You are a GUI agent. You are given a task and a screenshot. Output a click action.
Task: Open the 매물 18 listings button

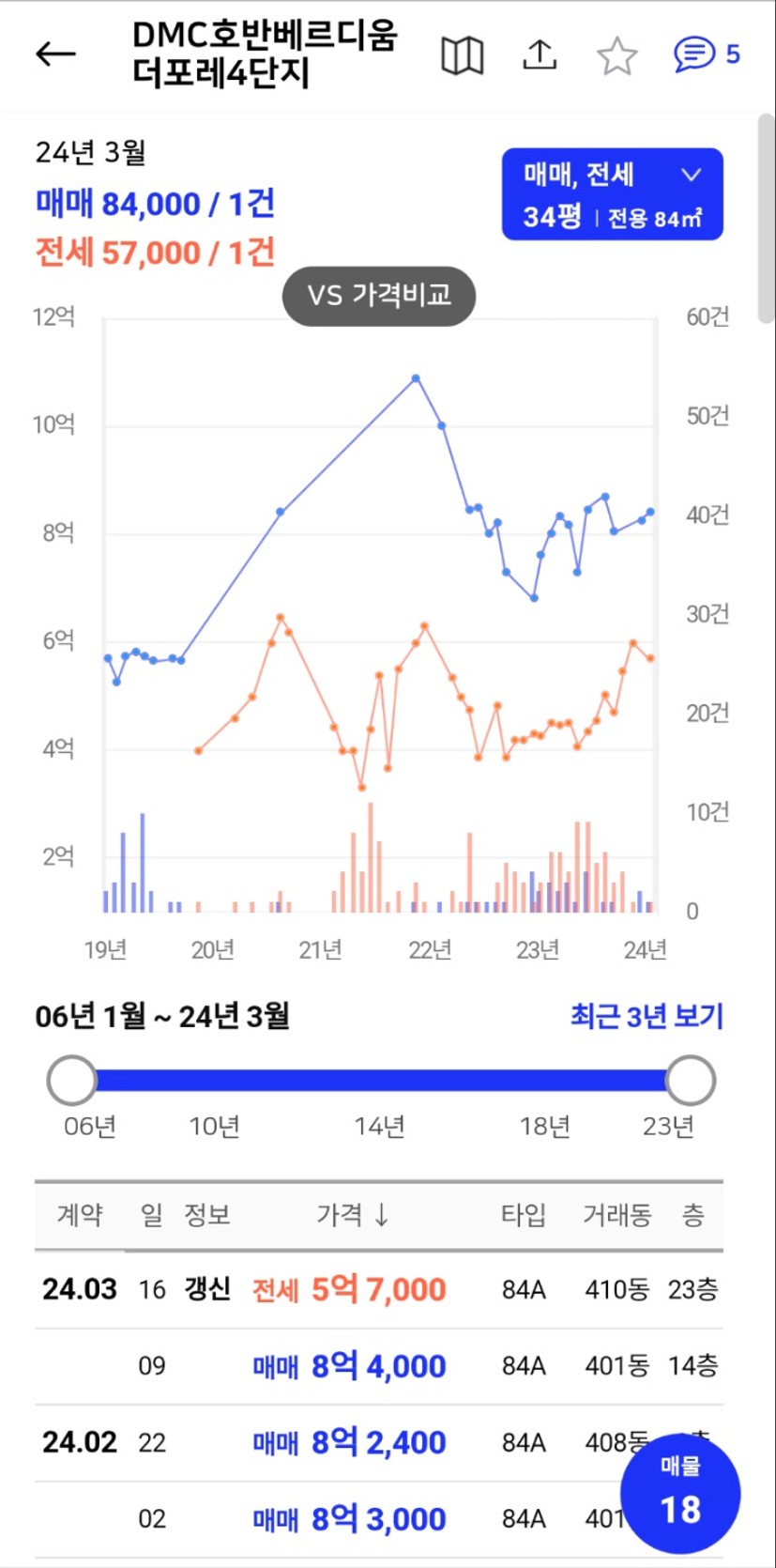[x=680, y=1493]
